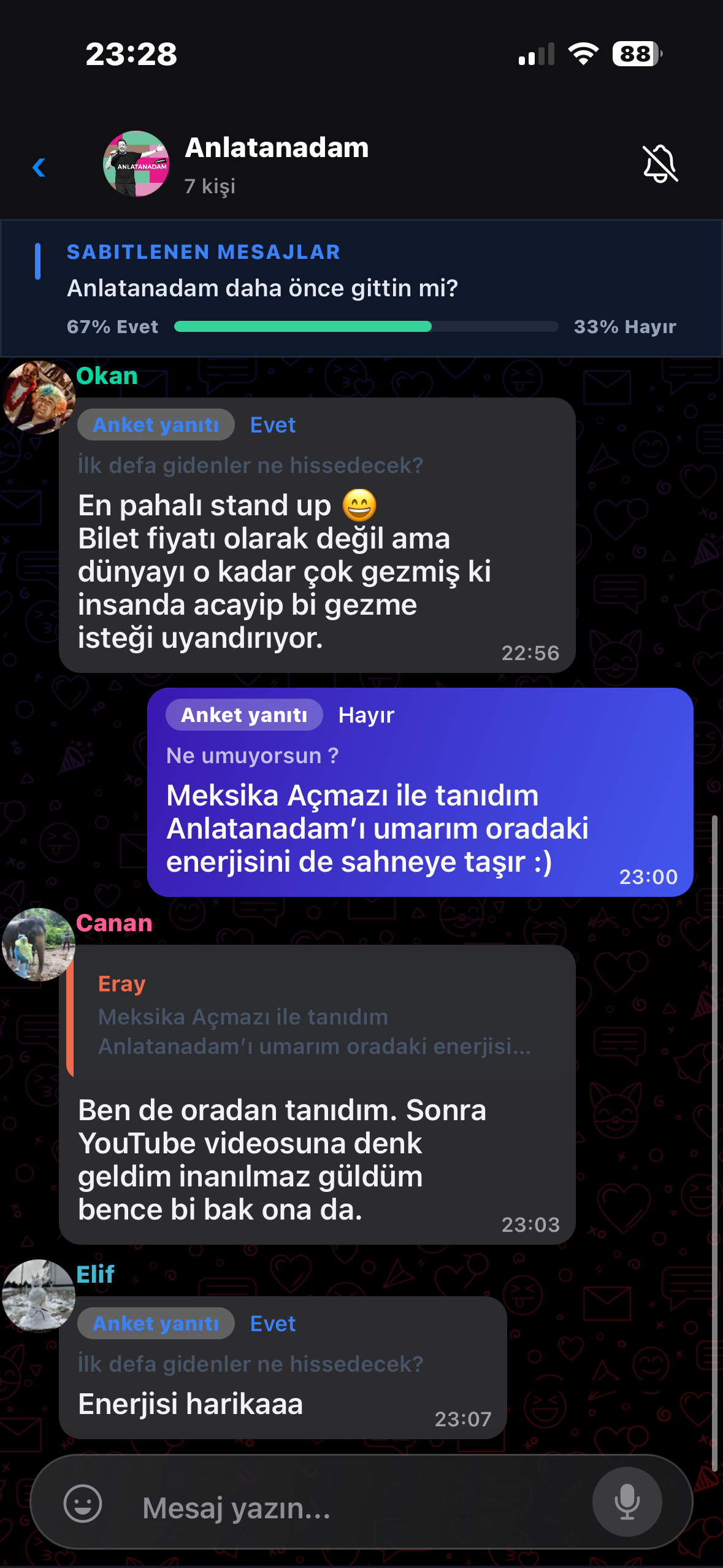The image size is (723, 1568).
Task: Select Elif's 'Anket yanıtı' badge
Action: 155,1323
